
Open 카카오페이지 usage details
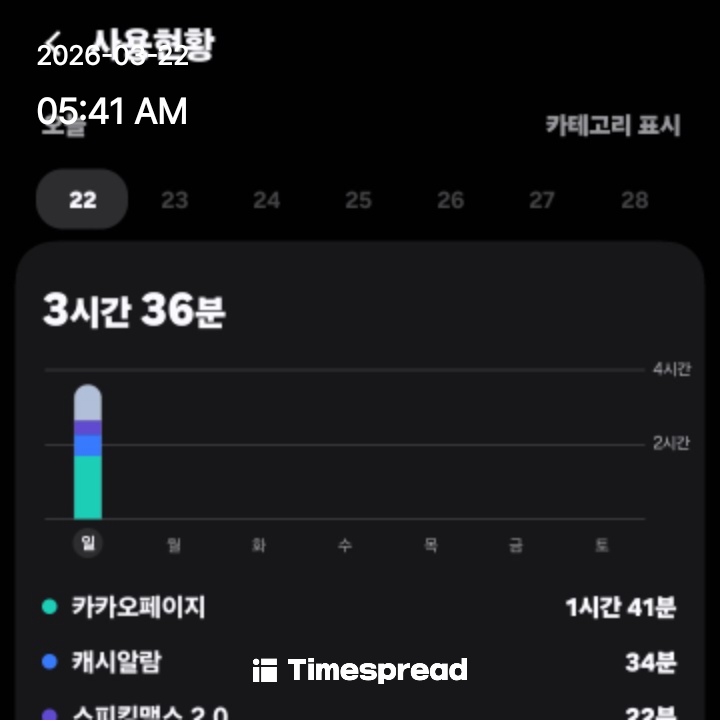point(360,607)
